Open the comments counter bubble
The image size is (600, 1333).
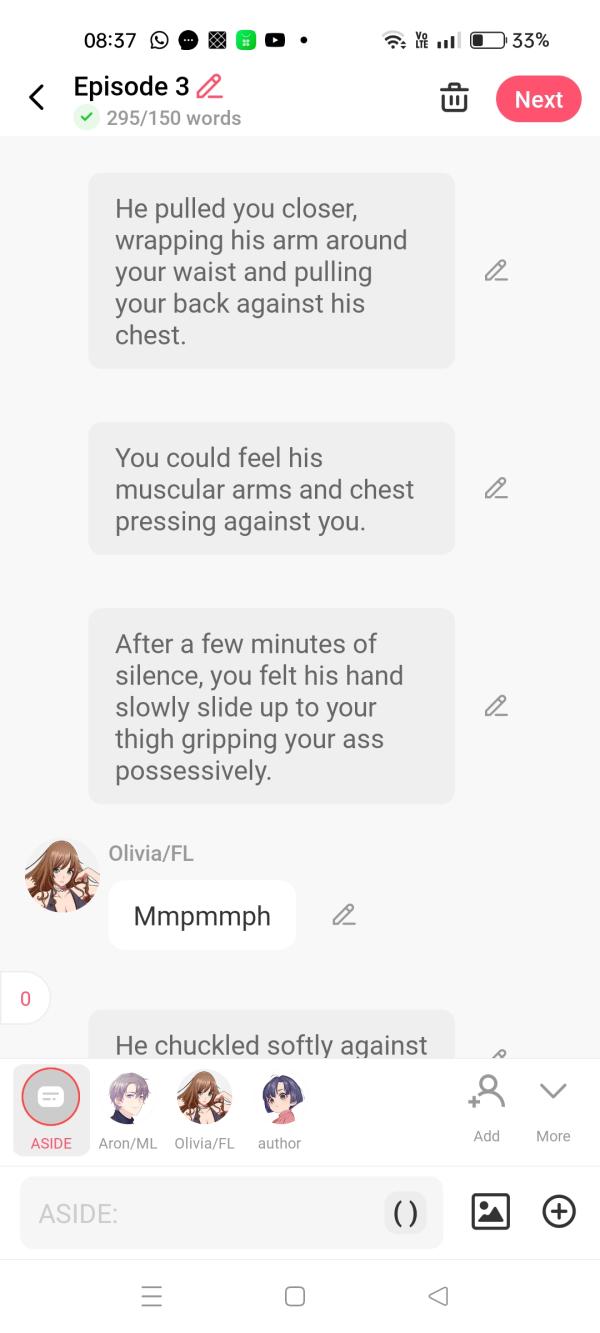[x=25, y=998]
